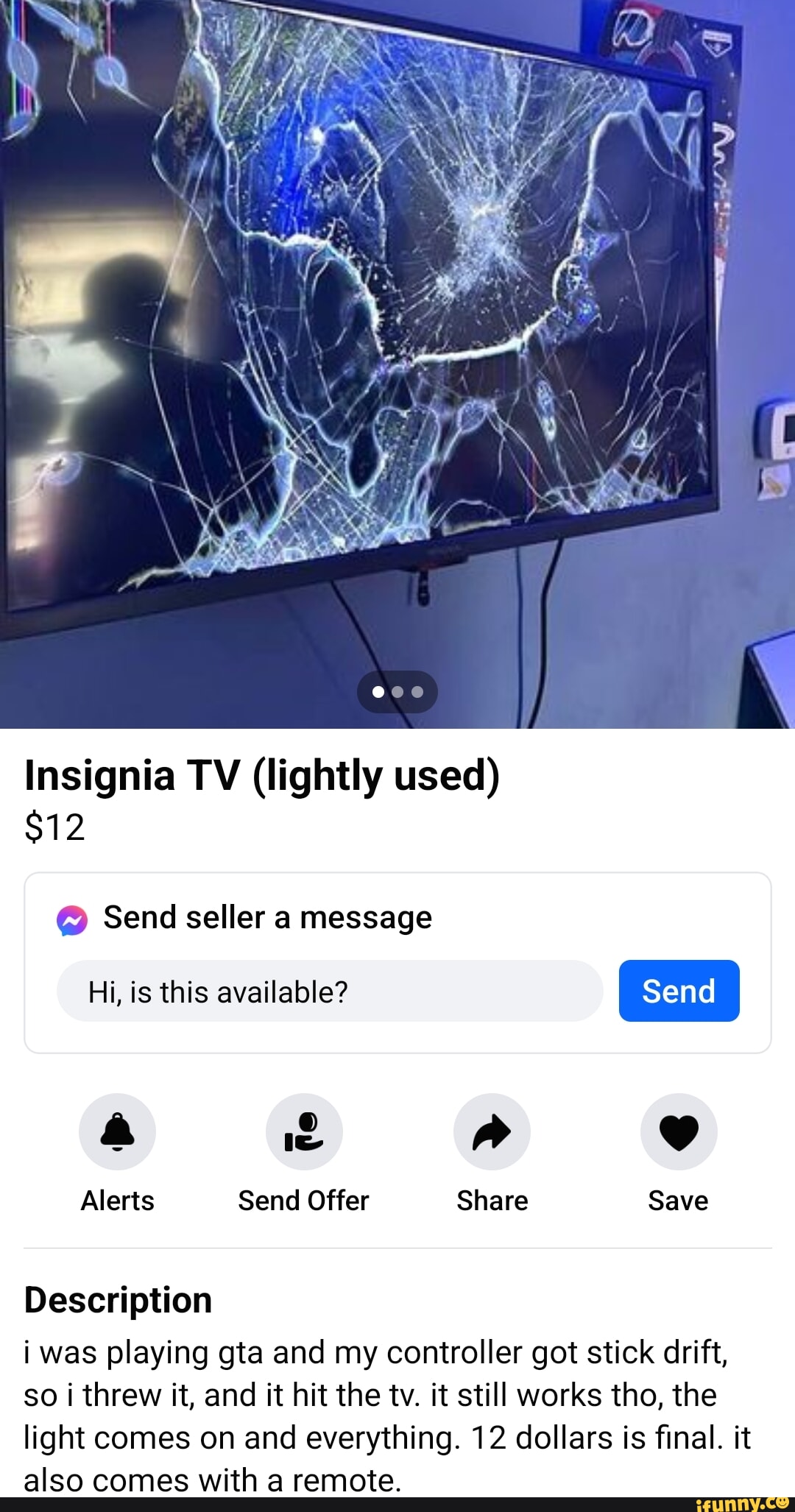Screen dimensions: 795x1512
Task: Save the listing with the heart icon
Action: 678,1131
